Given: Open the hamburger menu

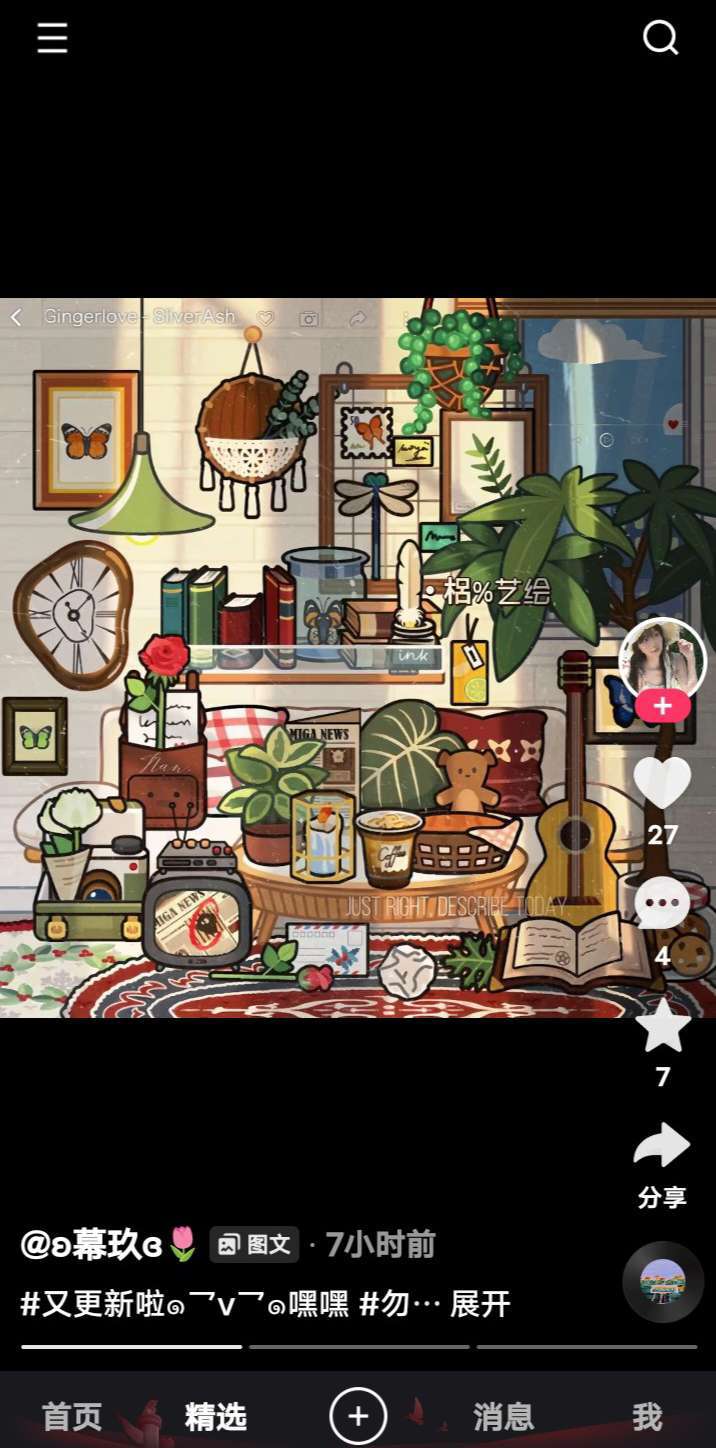Looking at the screenshot, I should pos(52,39).
